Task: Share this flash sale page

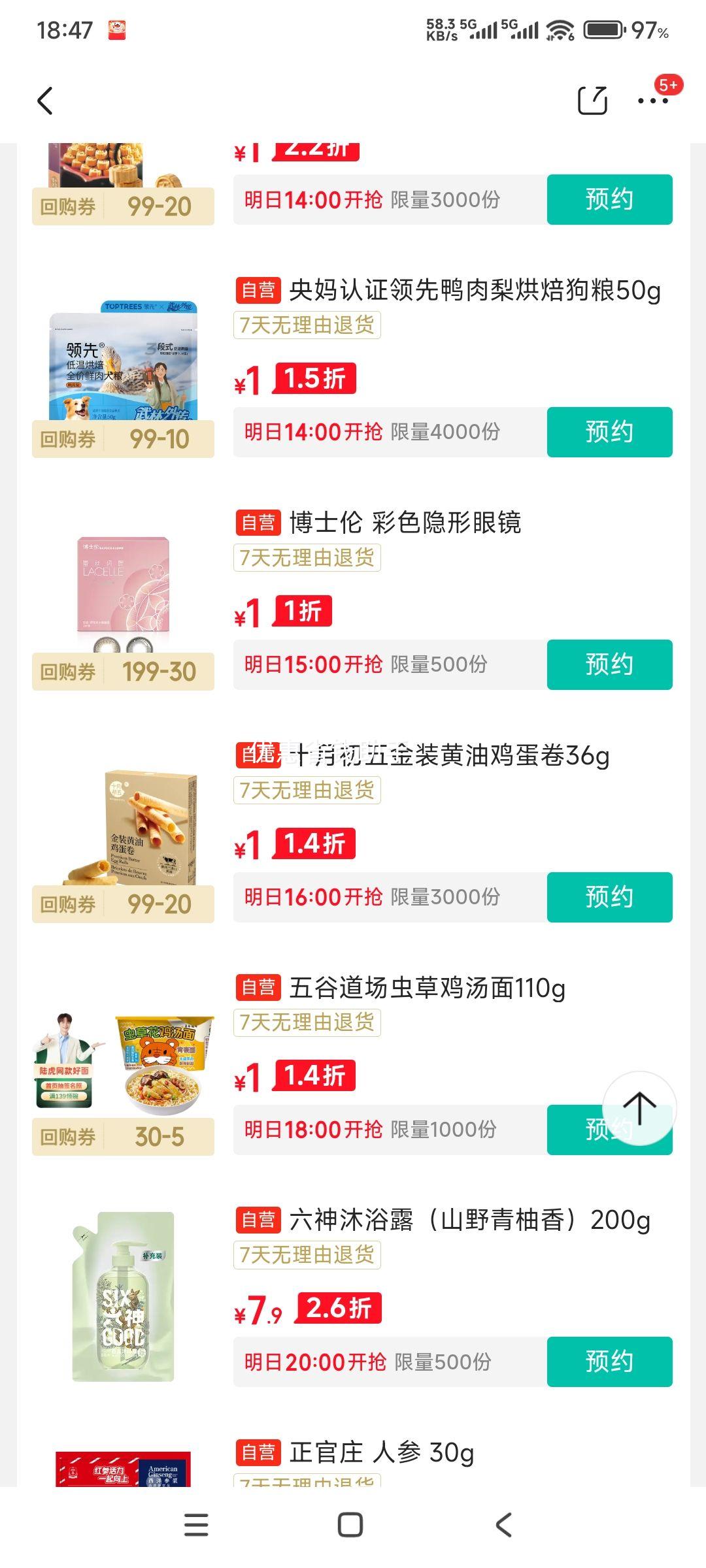Action: click(x=592, y=101)
